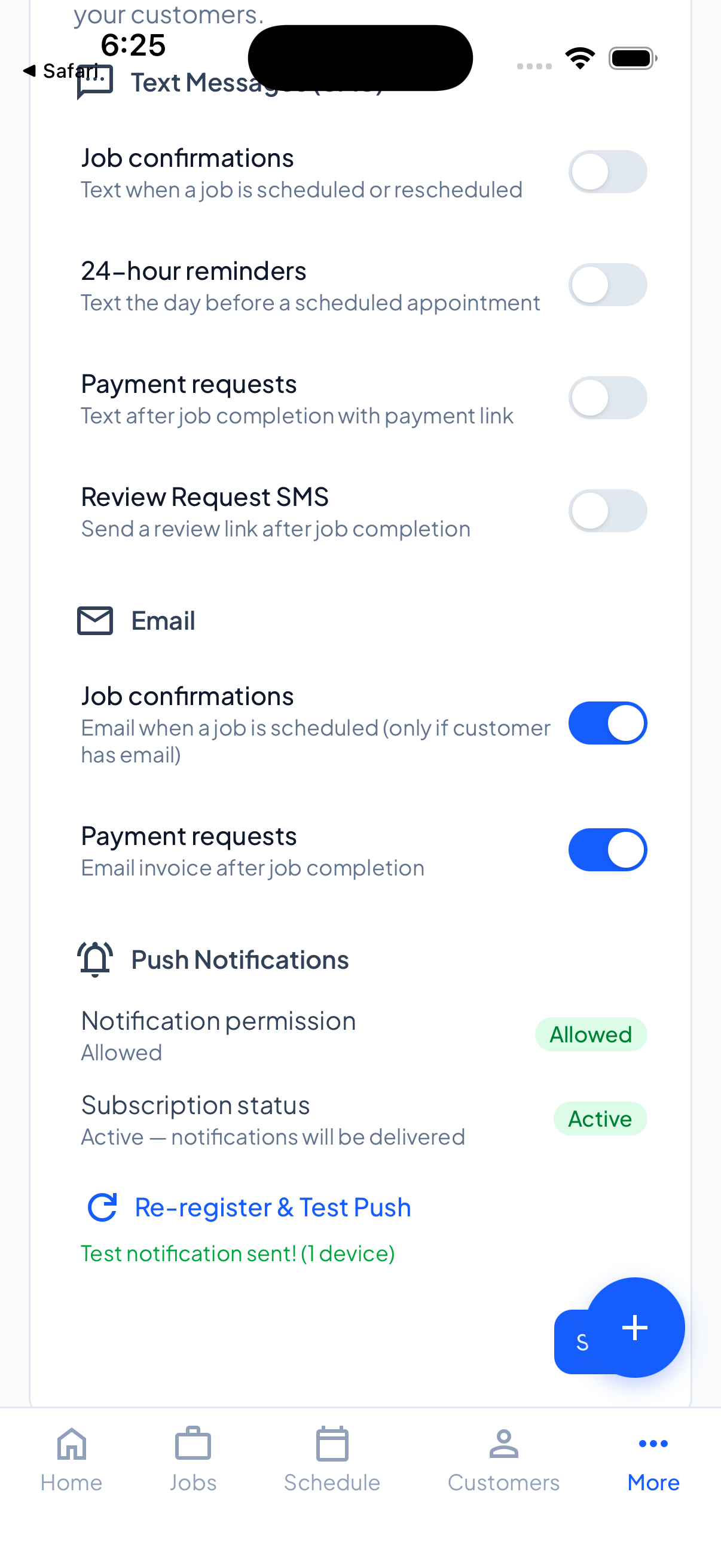Return to Safari via back indicator
The height and width of the screenshot is (1568, 721).
point(60,71)
